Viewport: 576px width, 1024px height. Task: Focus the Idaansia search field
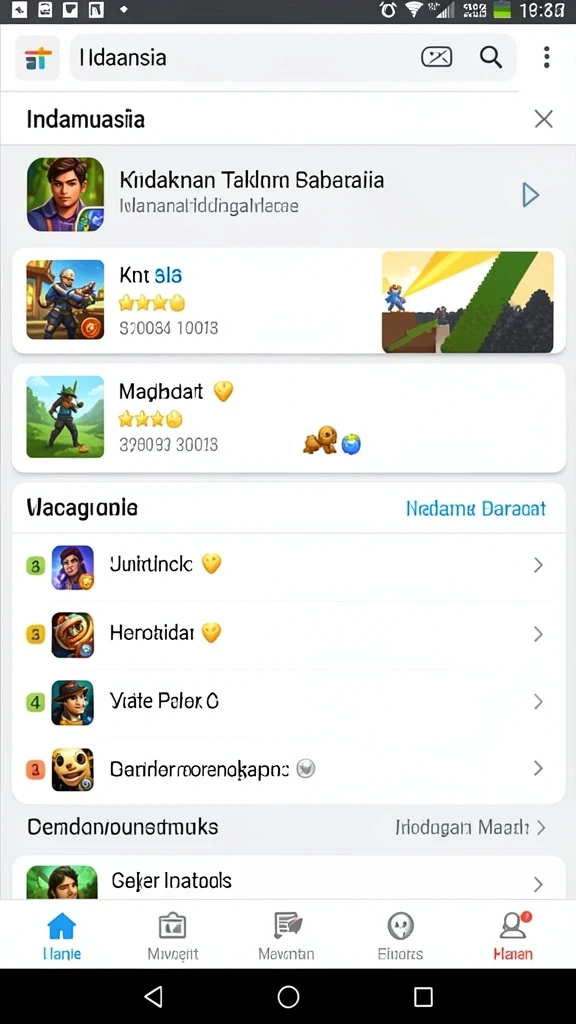tap(293, 57)
